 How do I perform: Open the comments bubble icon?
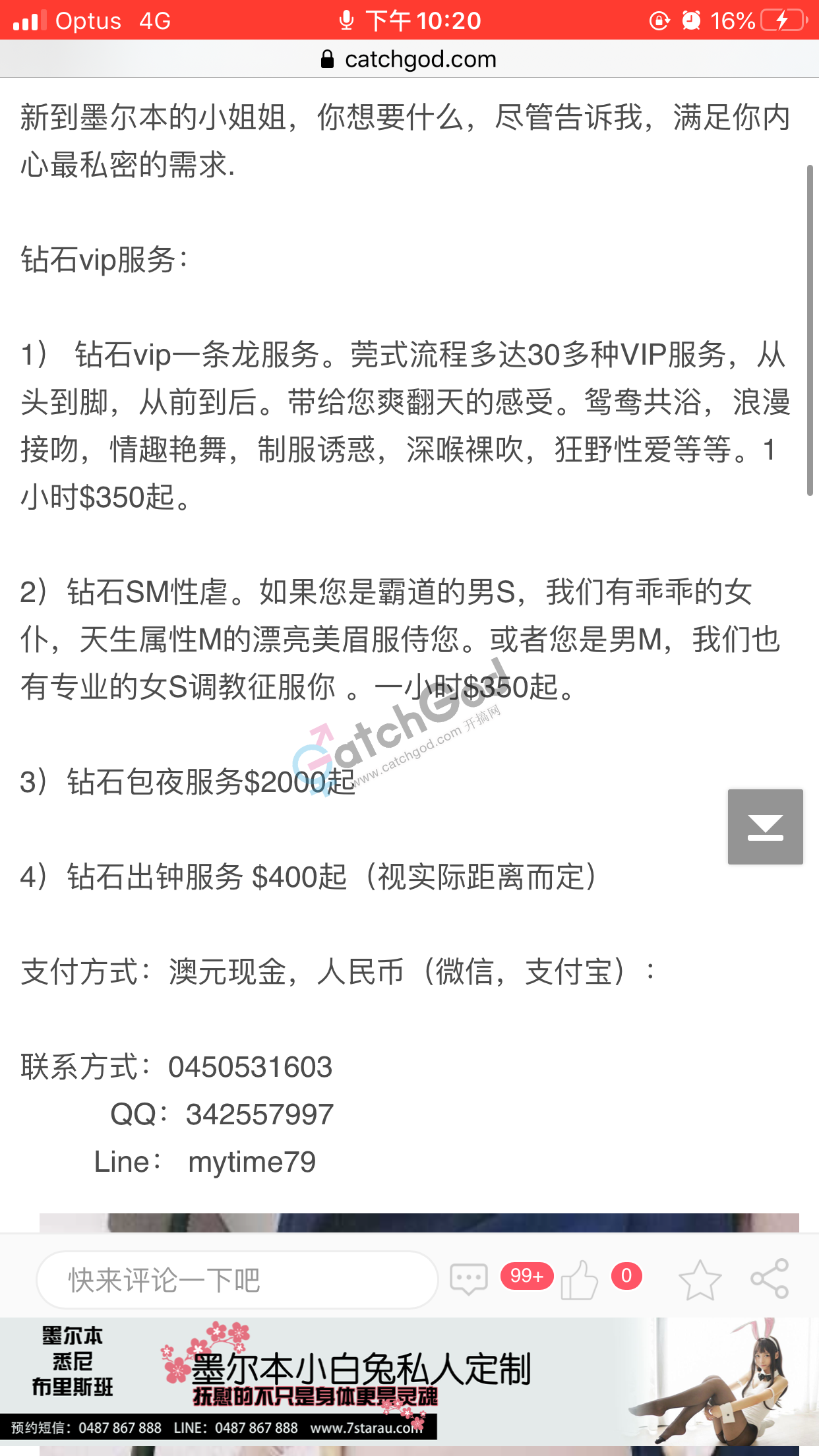[469, 1279]
